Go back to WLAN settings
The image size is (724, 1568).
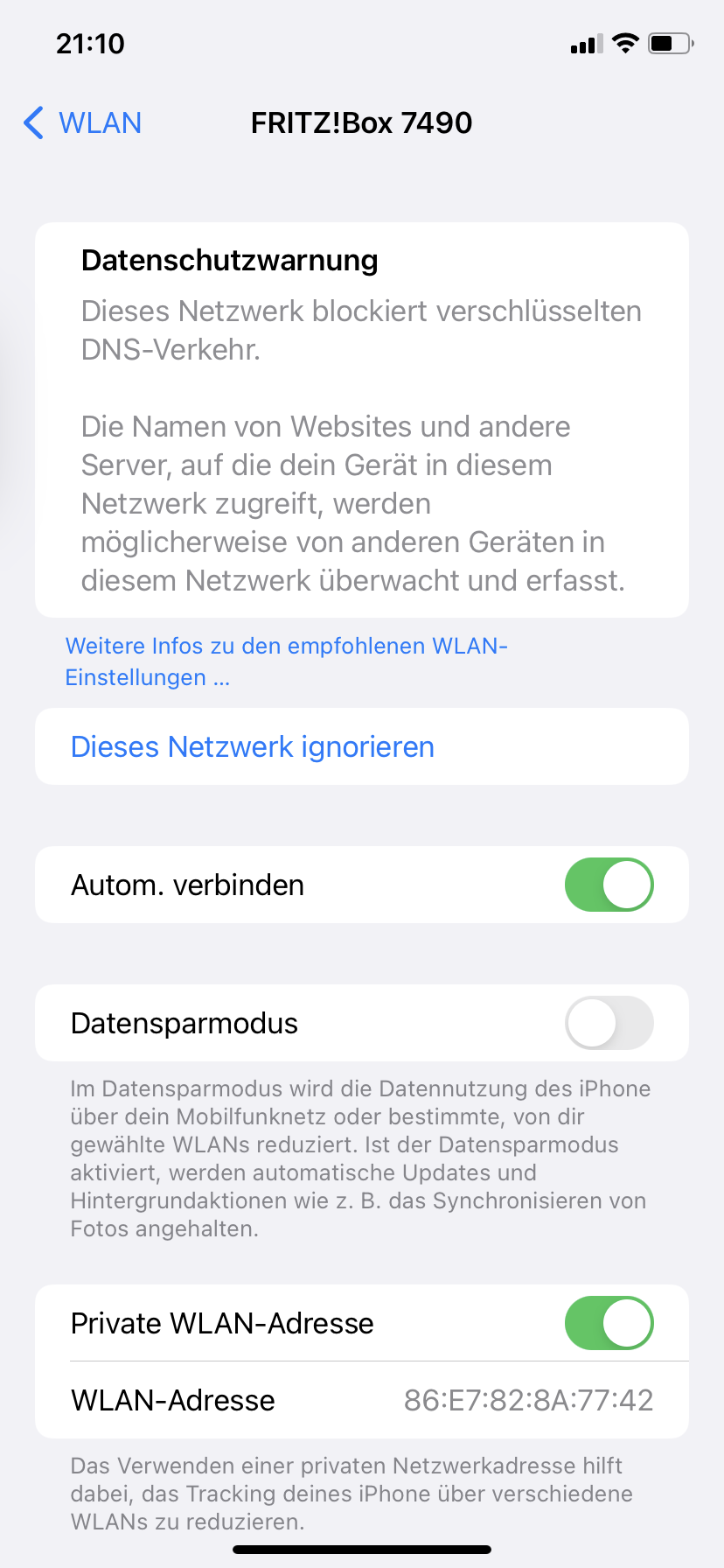[83, 123]
